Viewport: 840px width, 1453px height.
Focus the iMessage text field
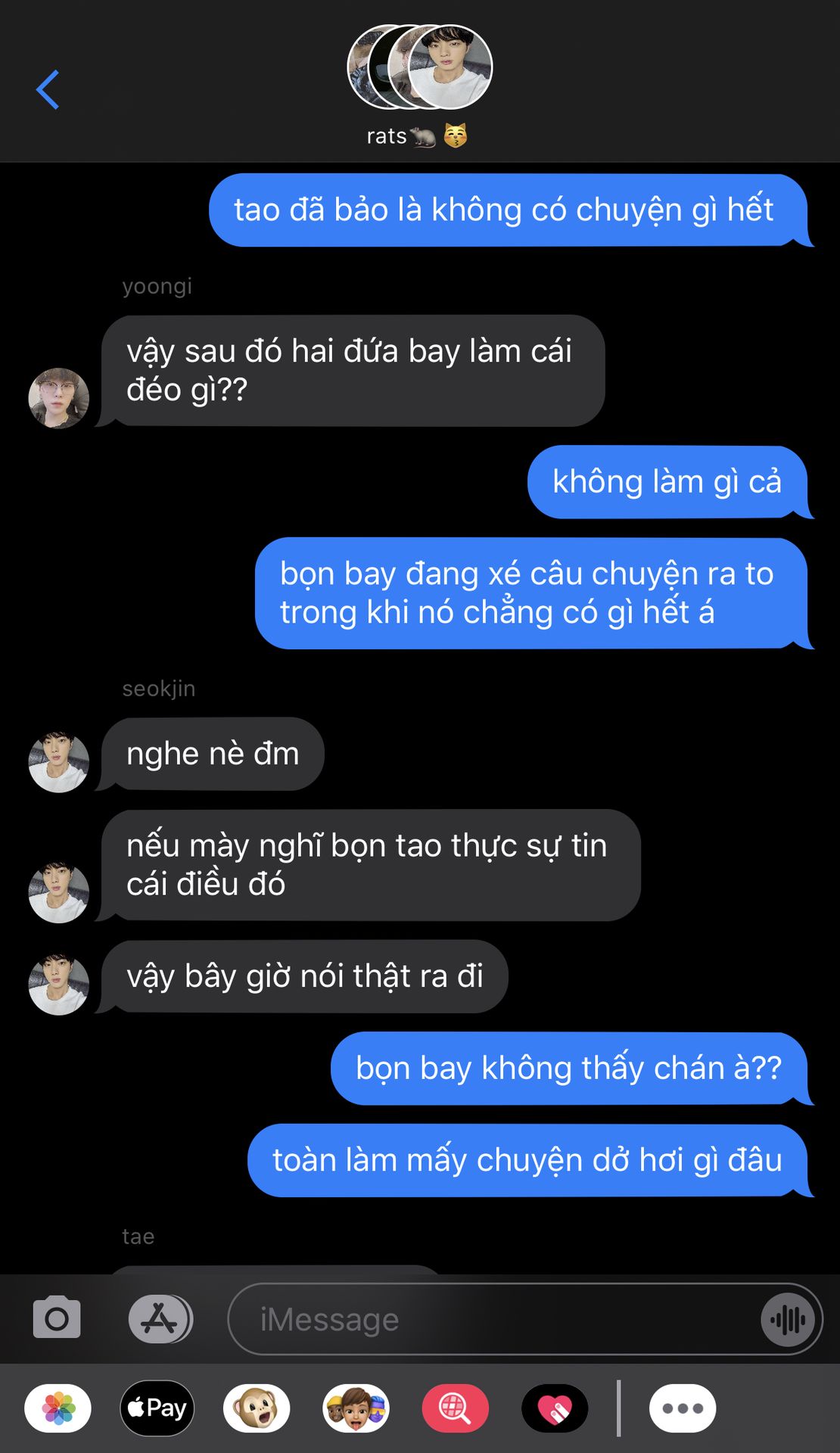[x=492, y=1319]
